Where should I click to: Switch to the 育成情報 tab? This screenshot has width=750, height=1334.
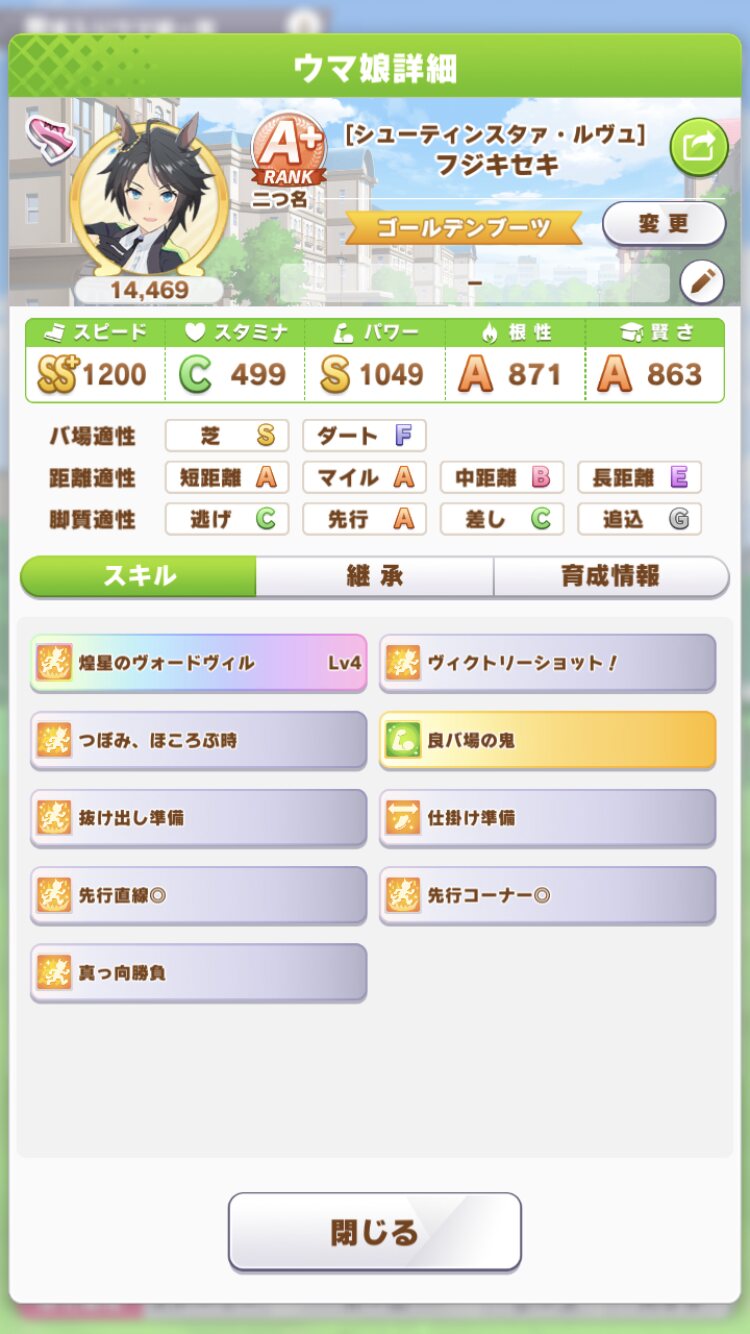pos(610,577)
